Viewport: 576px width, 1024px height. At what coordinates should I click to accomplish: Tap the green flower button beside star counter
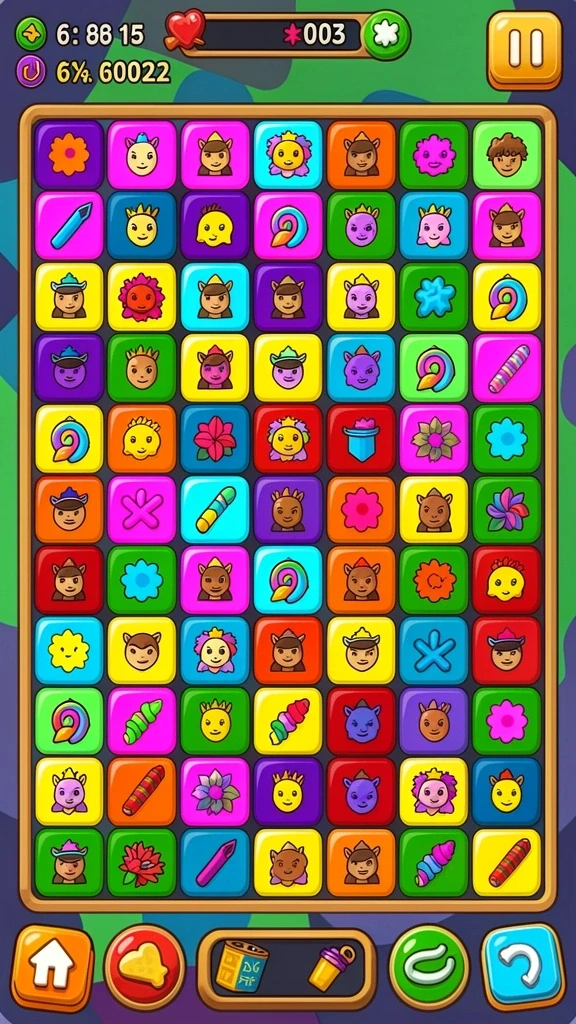(387, 35)
